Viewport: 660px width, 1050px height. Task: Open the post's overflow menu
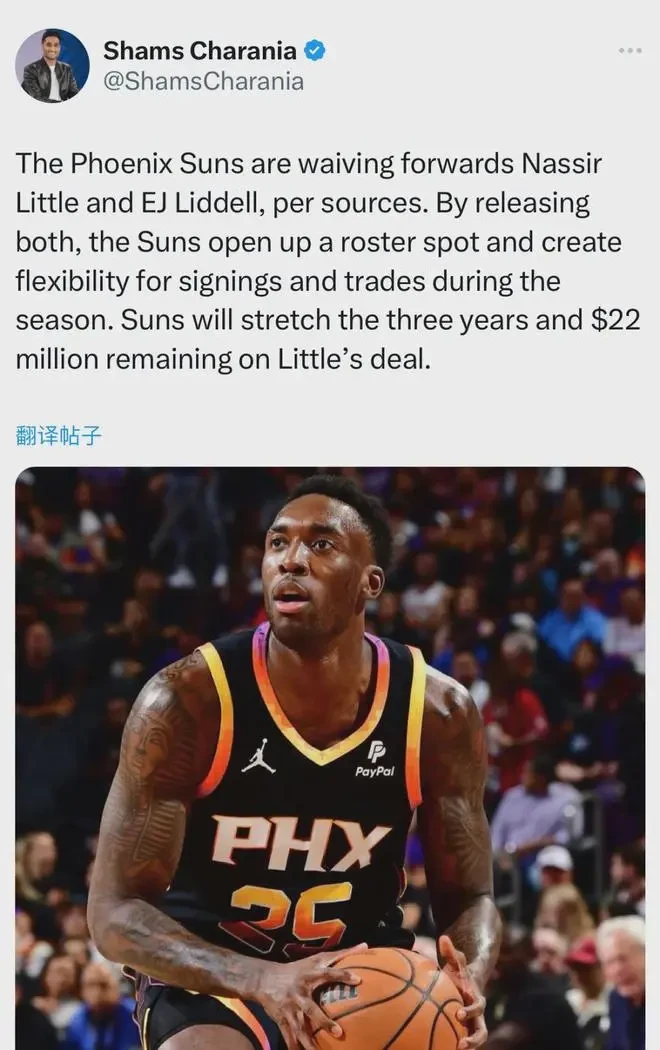[629, 50]
